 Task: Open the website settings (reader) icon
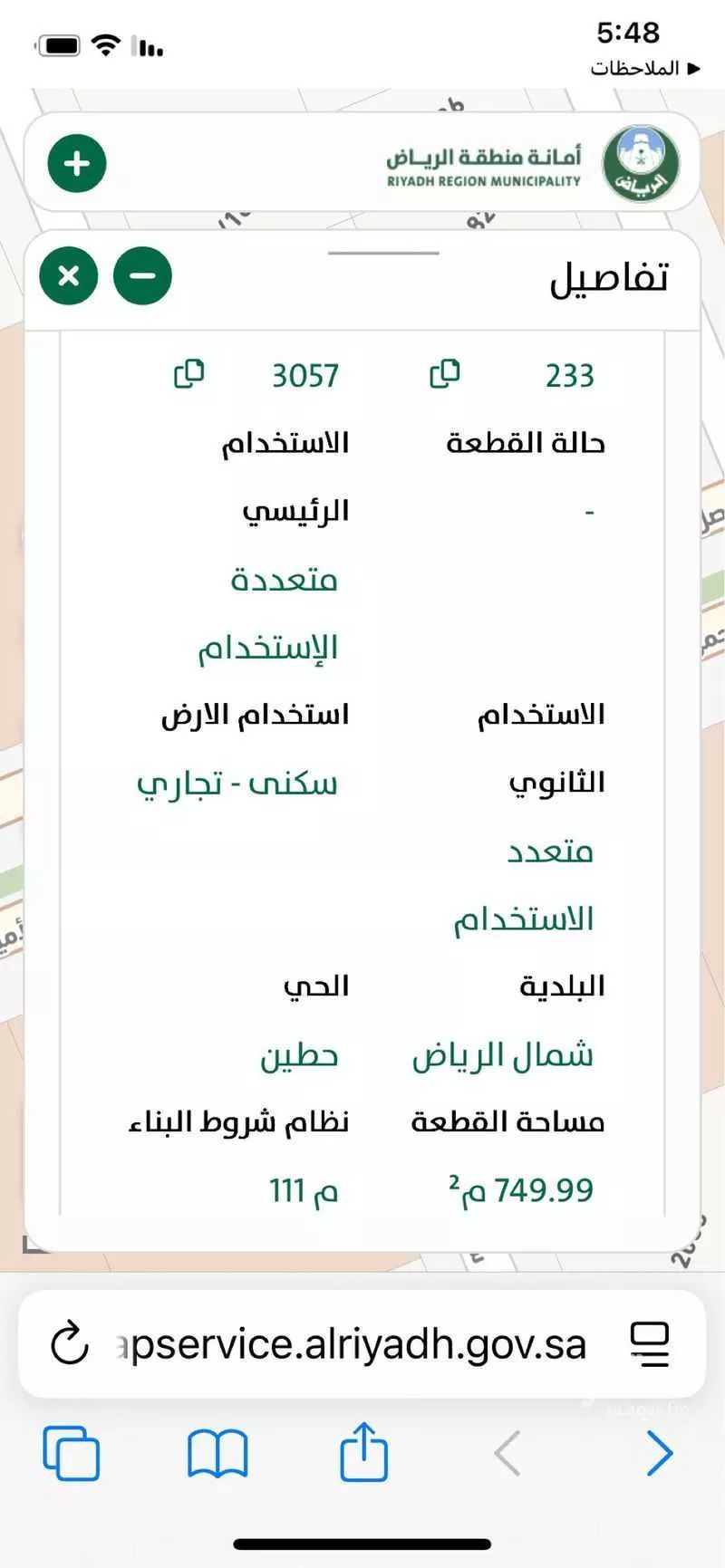(652, 1343)
